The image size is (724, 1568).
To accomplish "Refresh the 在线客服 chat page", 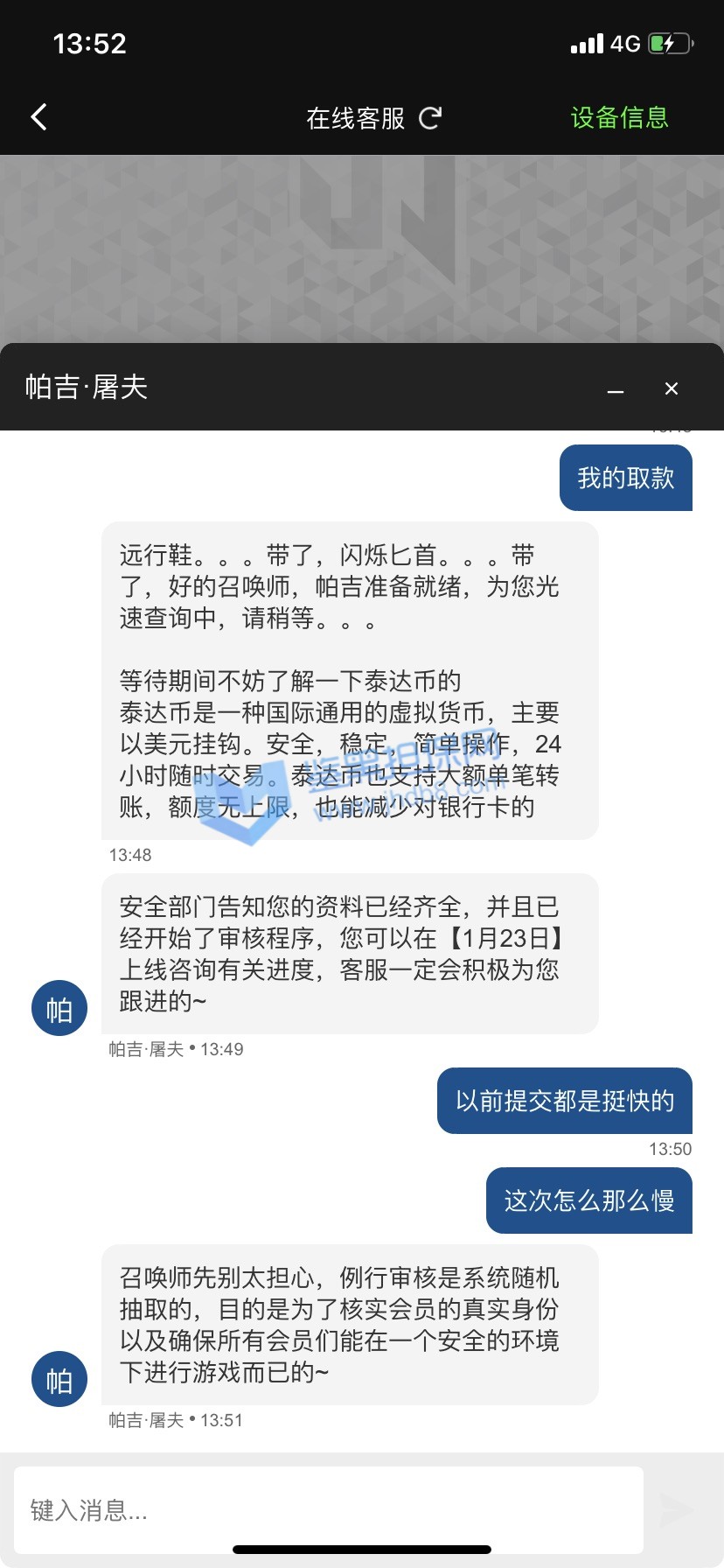I will tap(430, 117).
